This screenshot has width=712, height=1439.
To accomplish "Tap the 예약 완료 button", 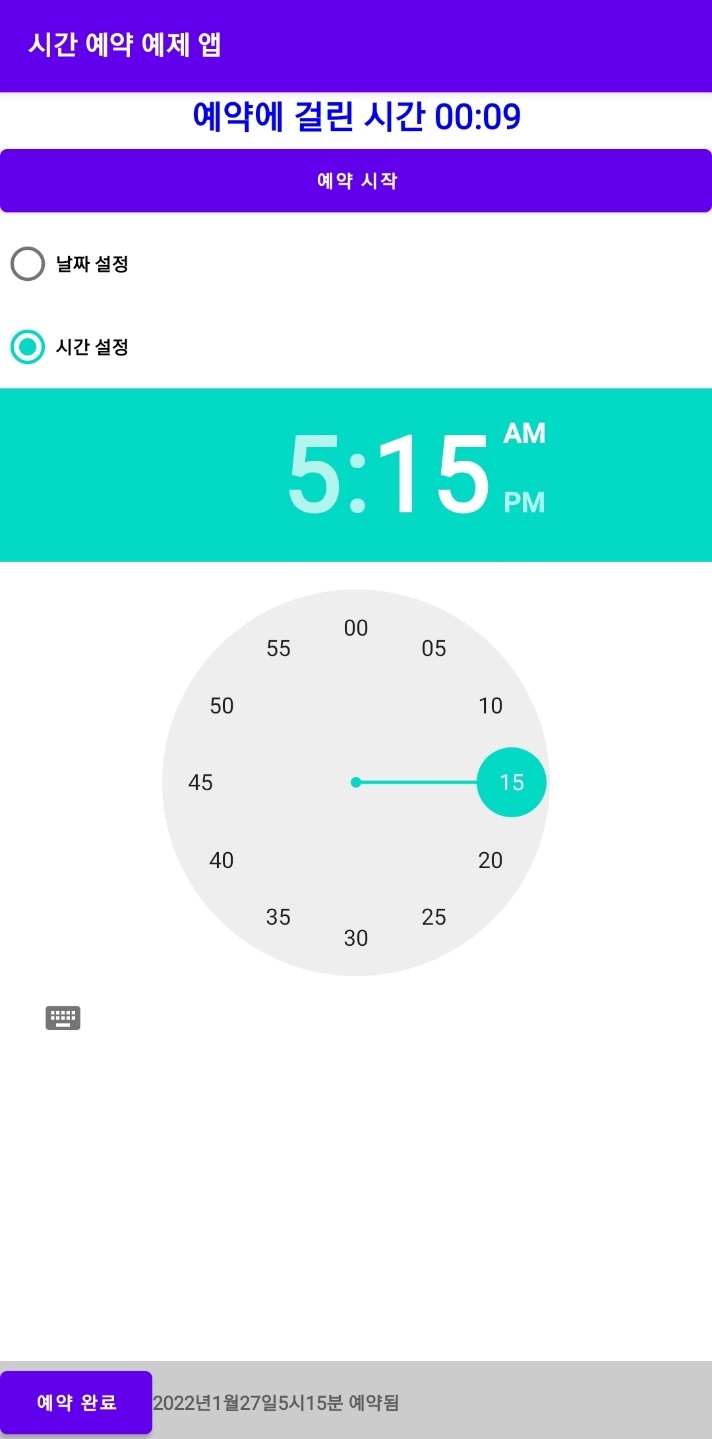I will pyautogui.click(x=76, y=1402).
